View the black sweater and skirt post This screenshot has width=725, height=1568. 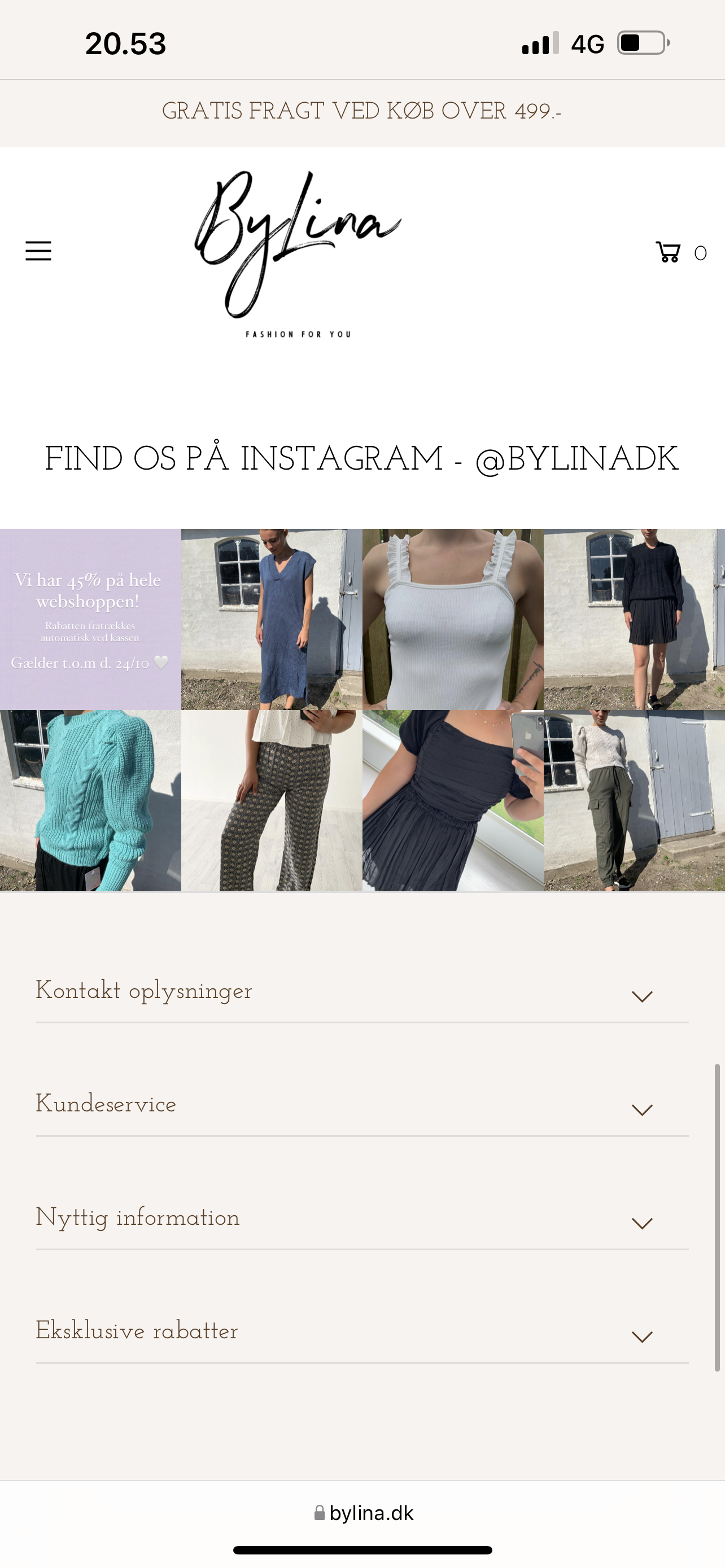[x=634, y=619]
